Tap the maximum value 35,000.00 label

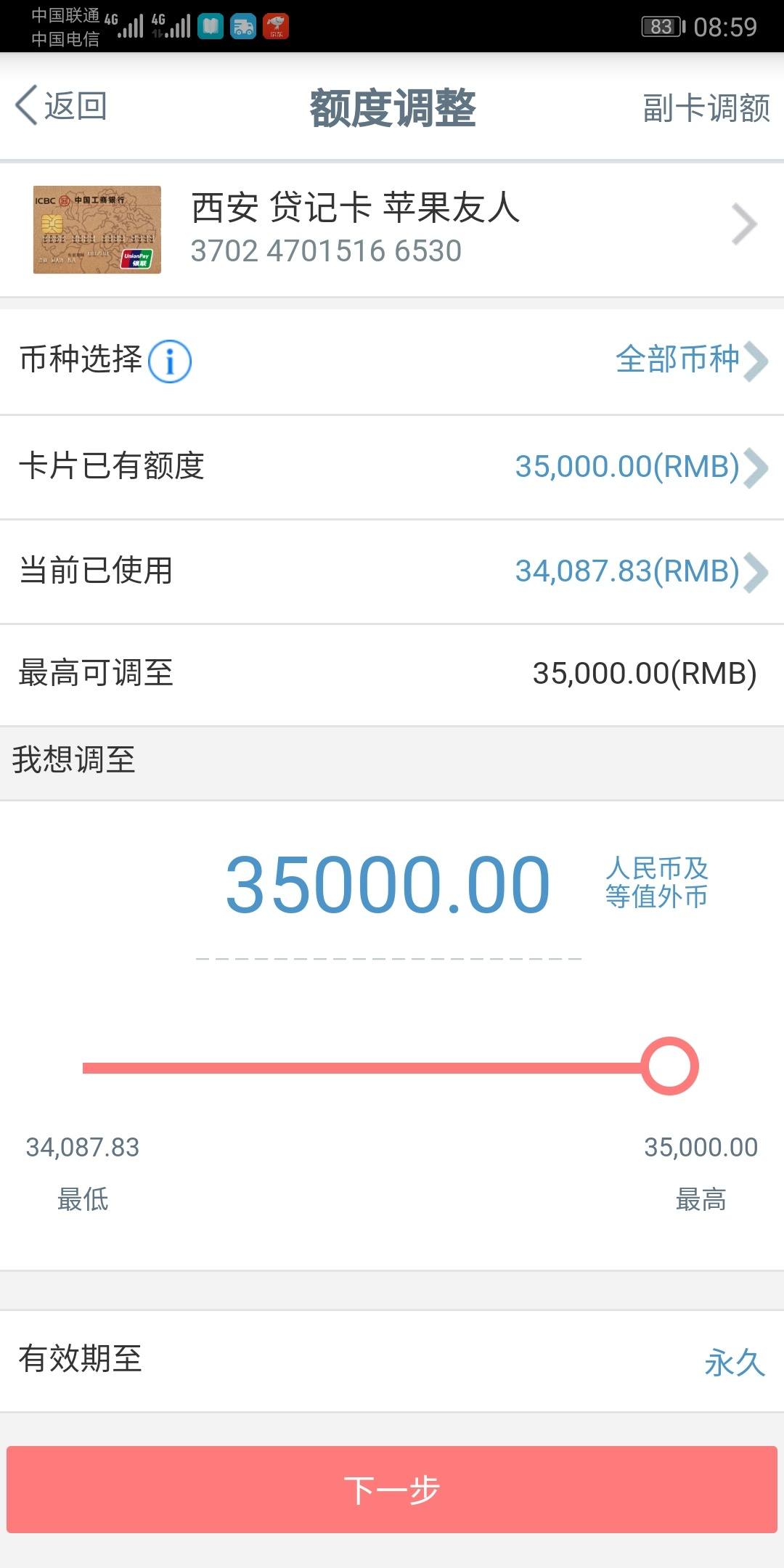pos(701,1147)
